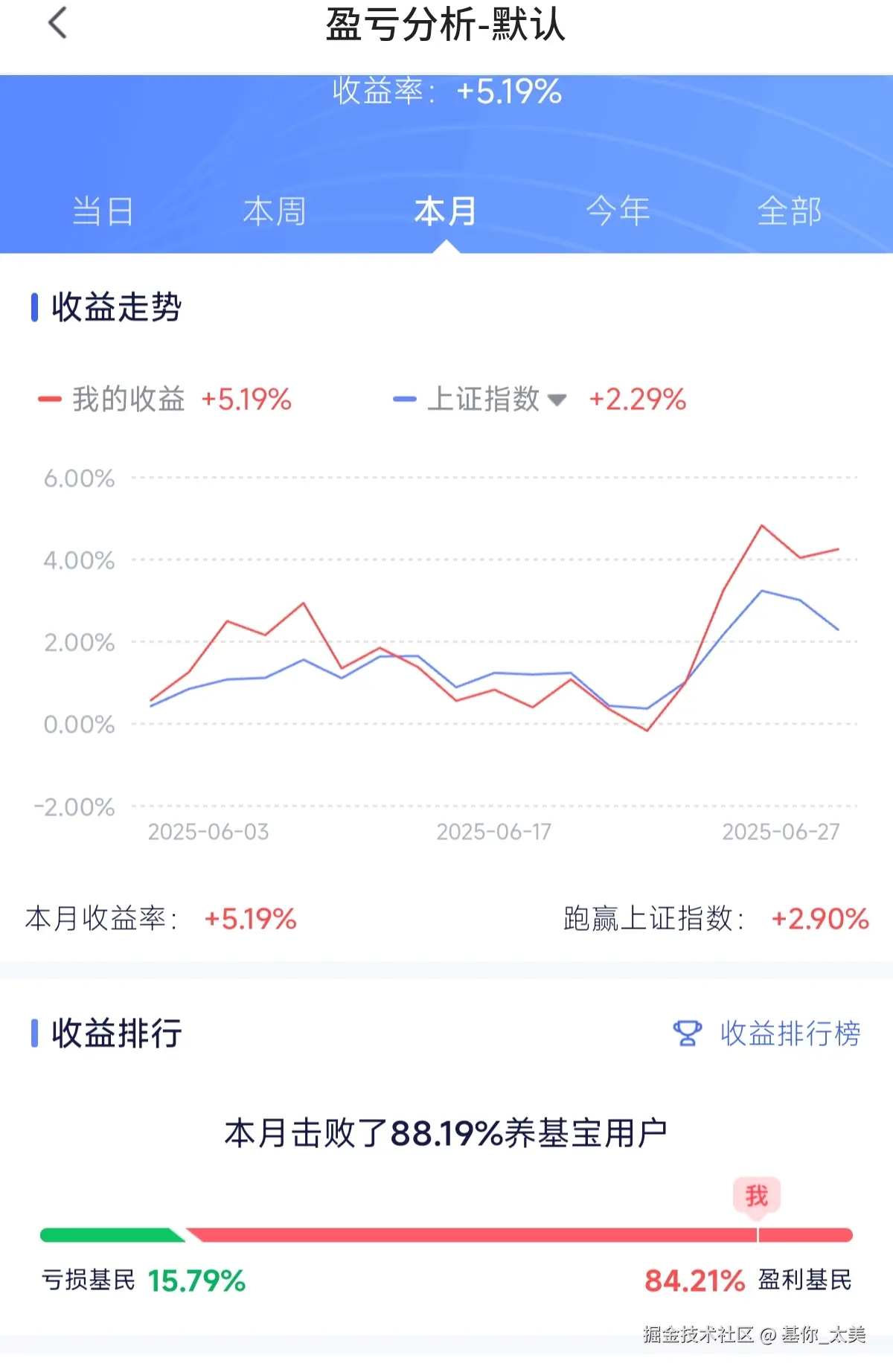The height and width of the screenshot is (1372, 893).
Task: Click the 收益走势 section header
Action: tap(115, 306)
